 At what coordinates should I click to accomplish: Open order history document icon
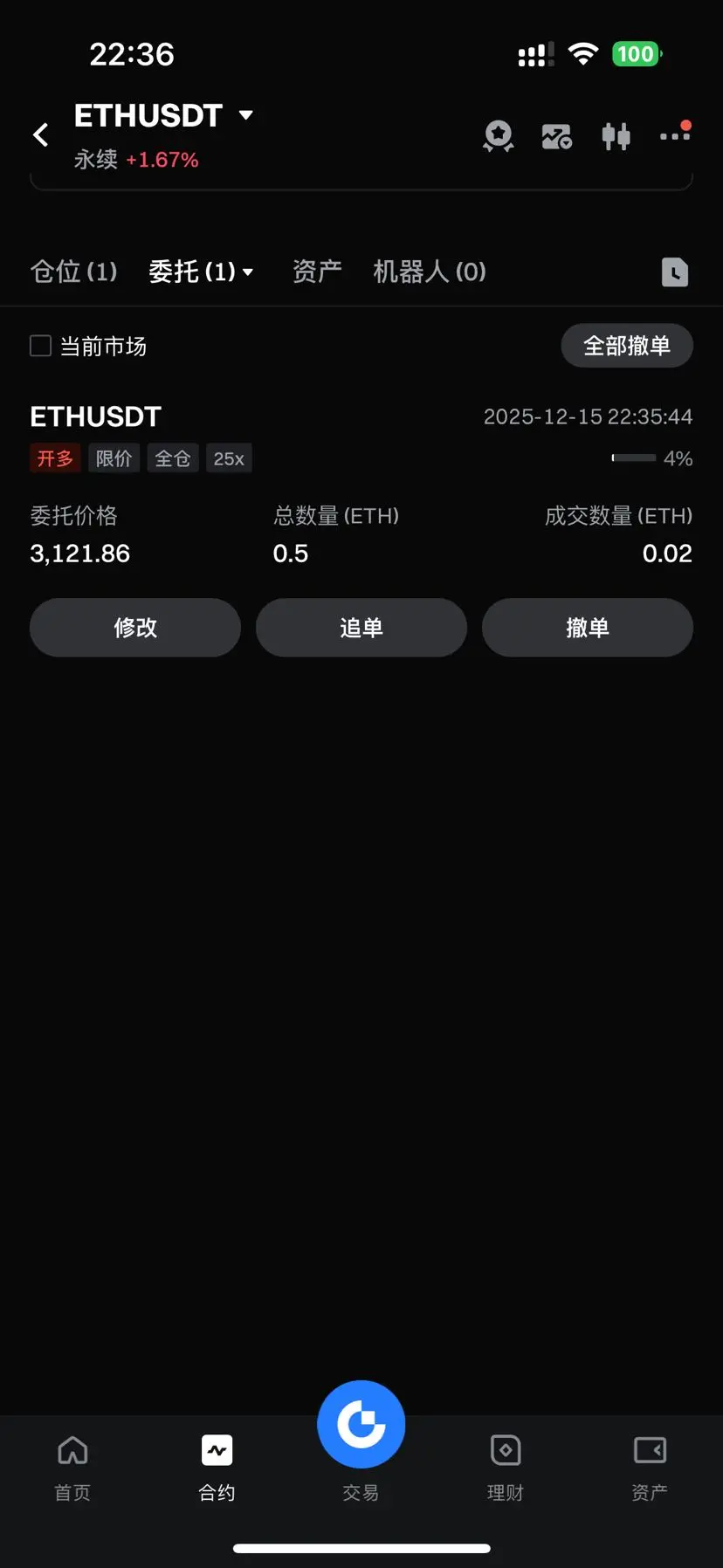674,272
